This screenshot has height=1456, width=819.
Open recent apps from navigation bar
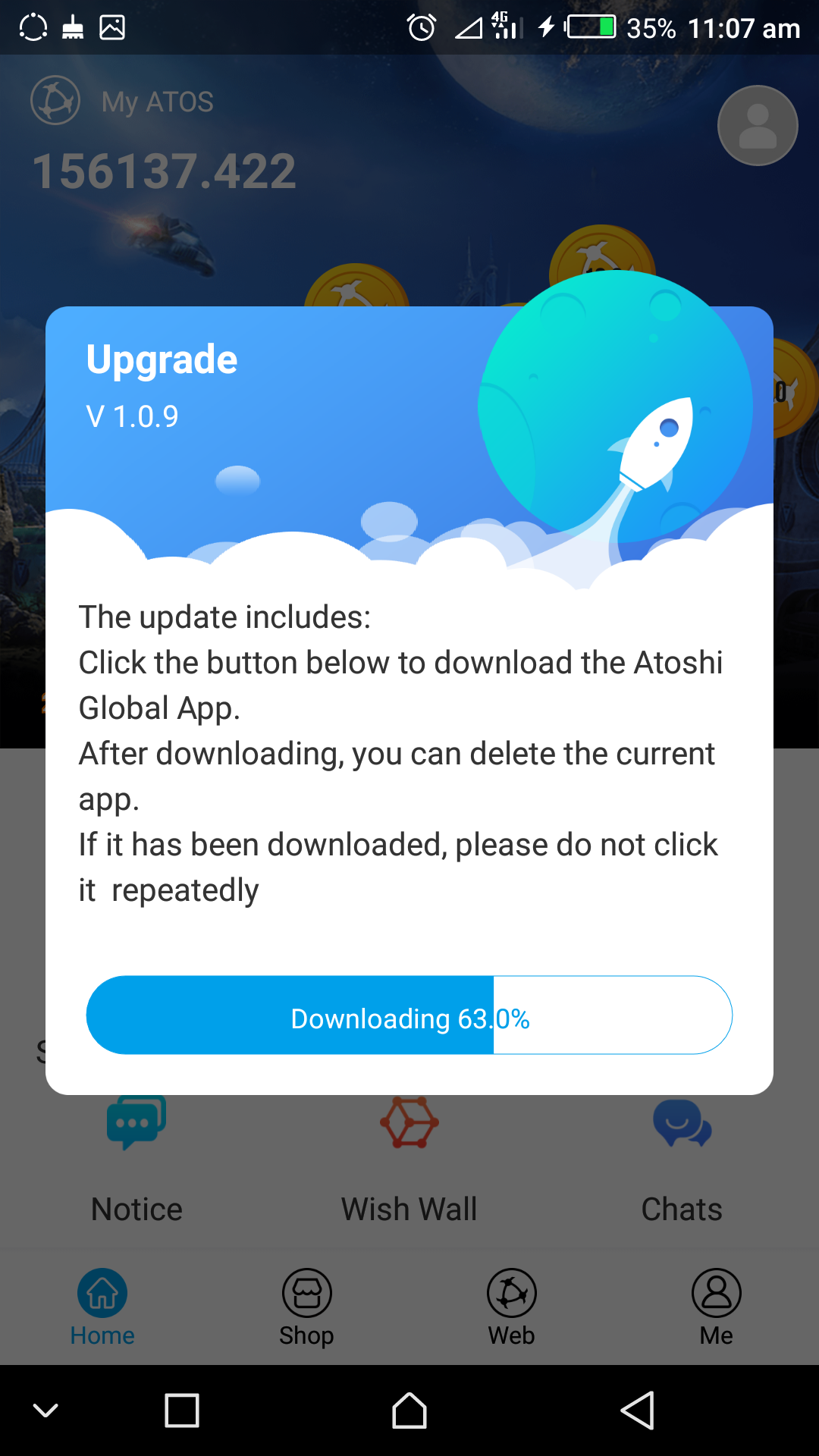tap(182, 1410)
